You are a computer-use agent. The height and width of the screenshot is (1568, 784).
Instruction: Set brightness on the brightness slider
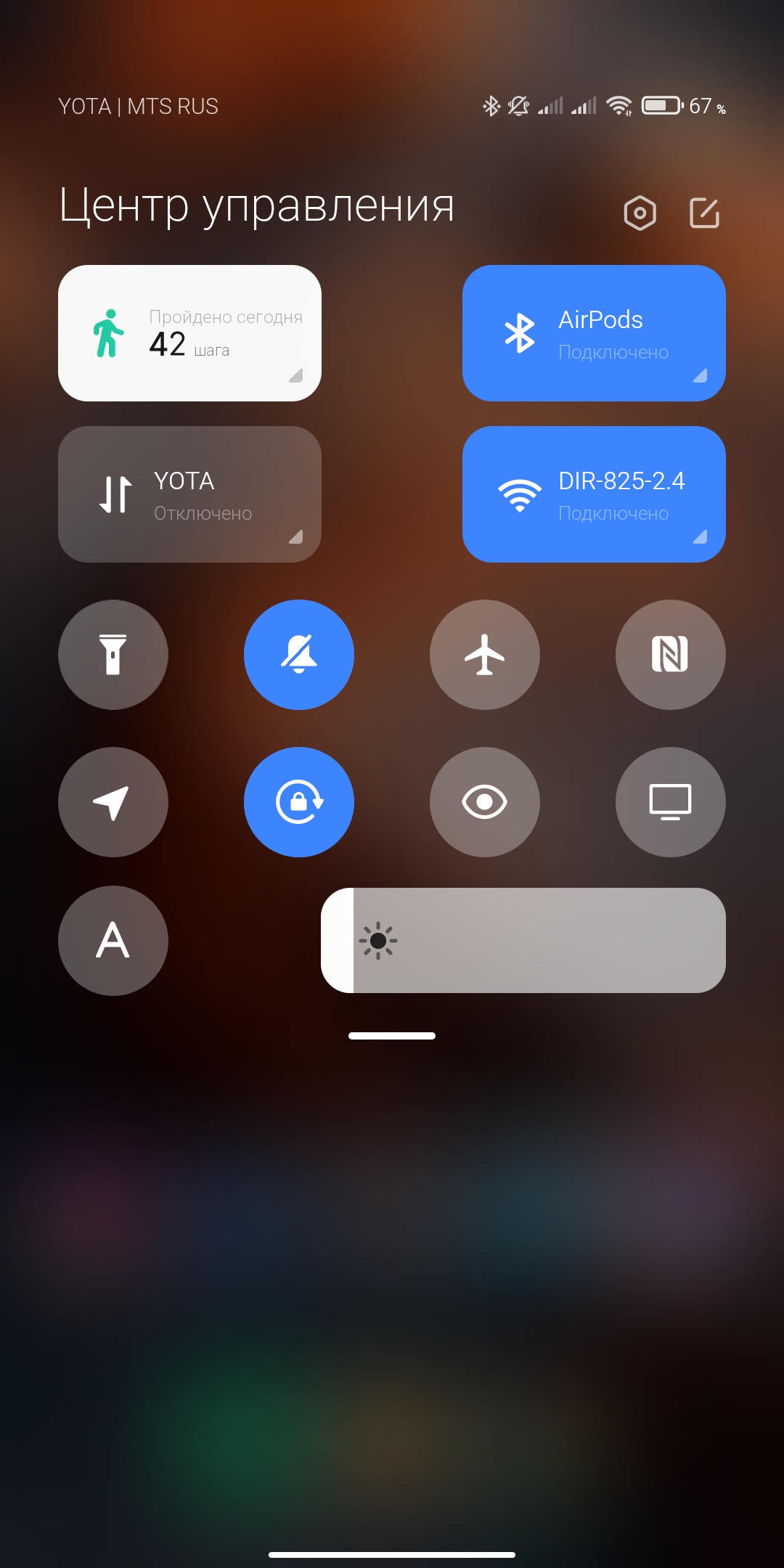coord(523,941)
